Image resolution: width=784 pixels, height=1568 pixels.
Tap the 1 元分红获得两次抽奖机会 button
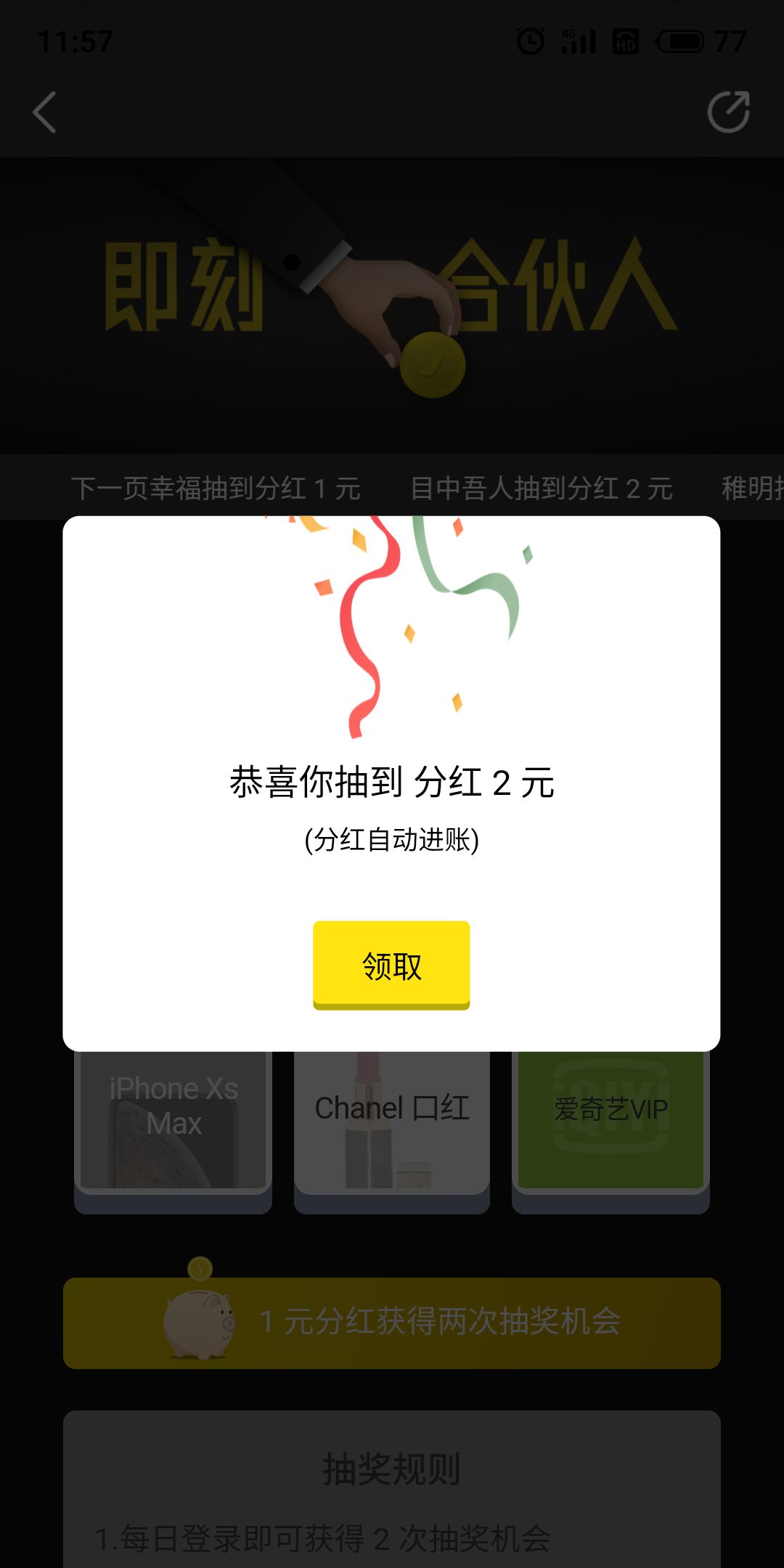392,1323
